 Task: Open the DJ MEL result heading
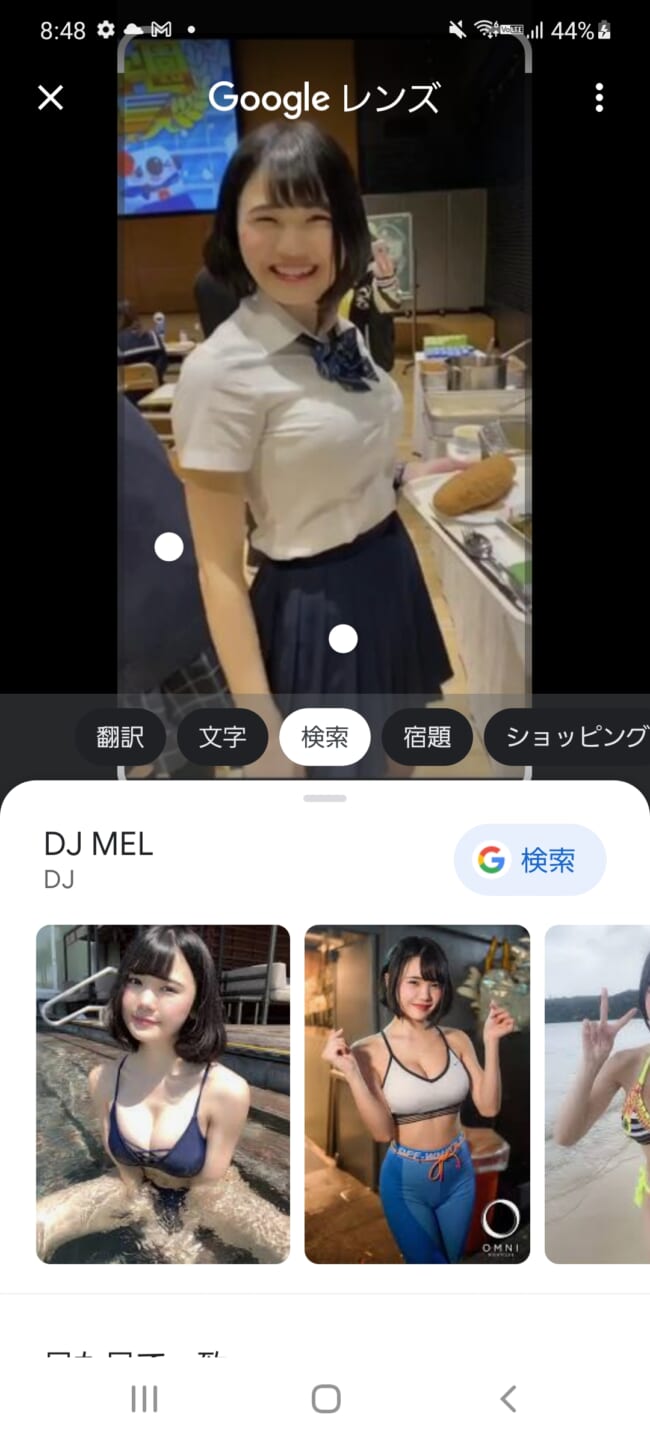[99, 844]
